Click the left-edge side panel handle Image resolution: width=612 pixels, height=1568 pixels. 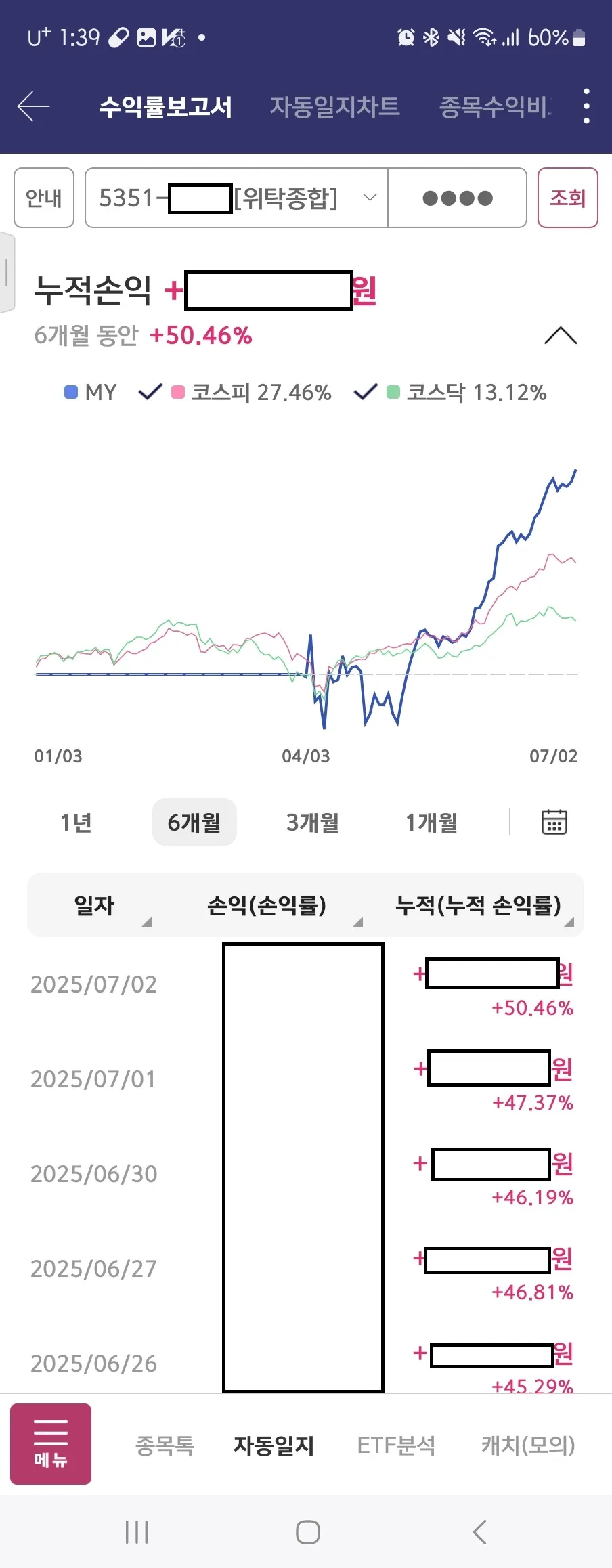[8, 271]
